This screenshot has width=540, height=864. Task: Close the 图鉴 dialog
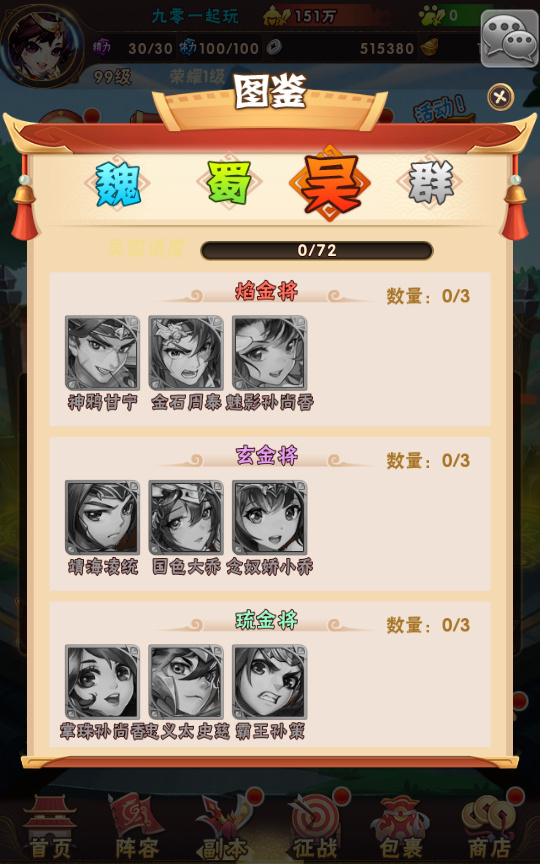click(500, 98)
